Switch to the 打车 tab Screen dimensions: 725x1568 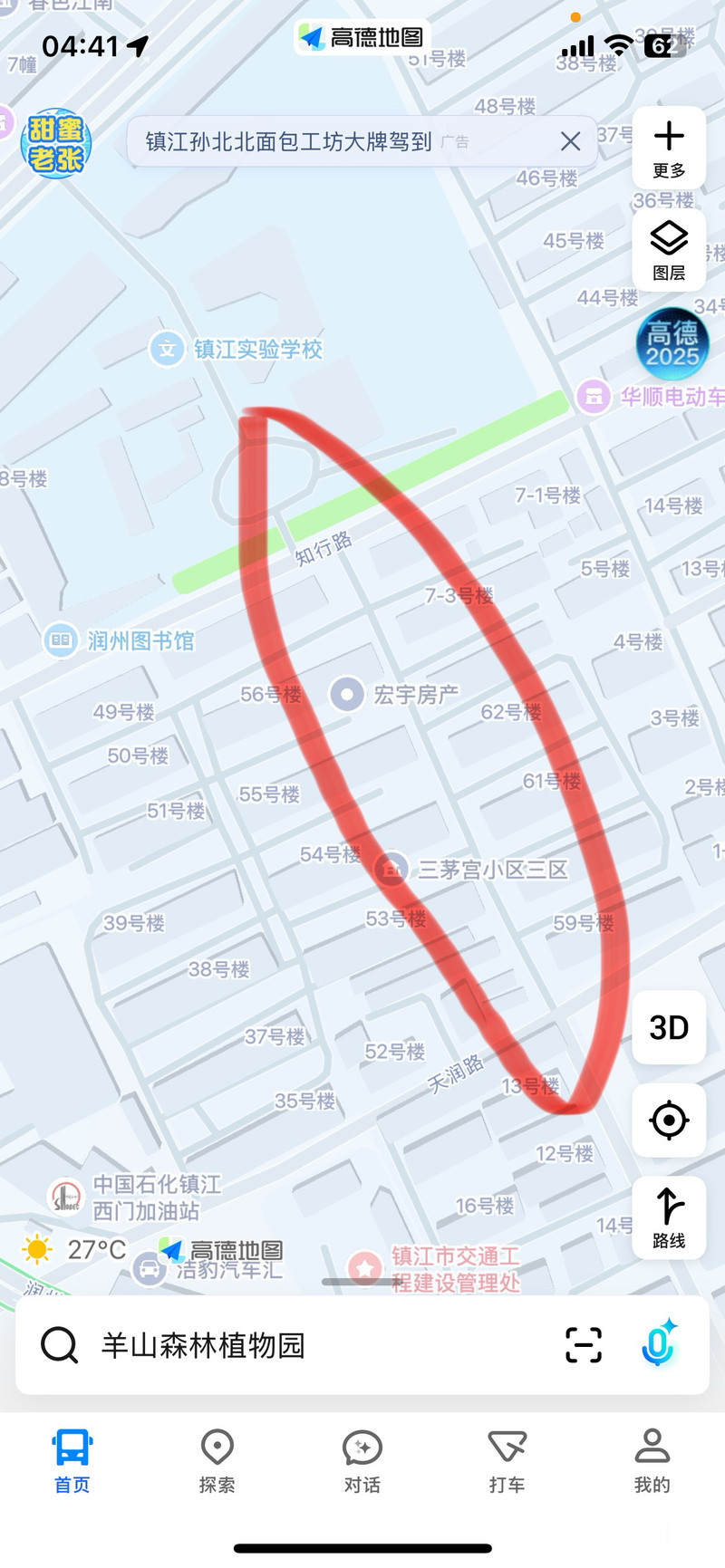(x=507, y=1460)
